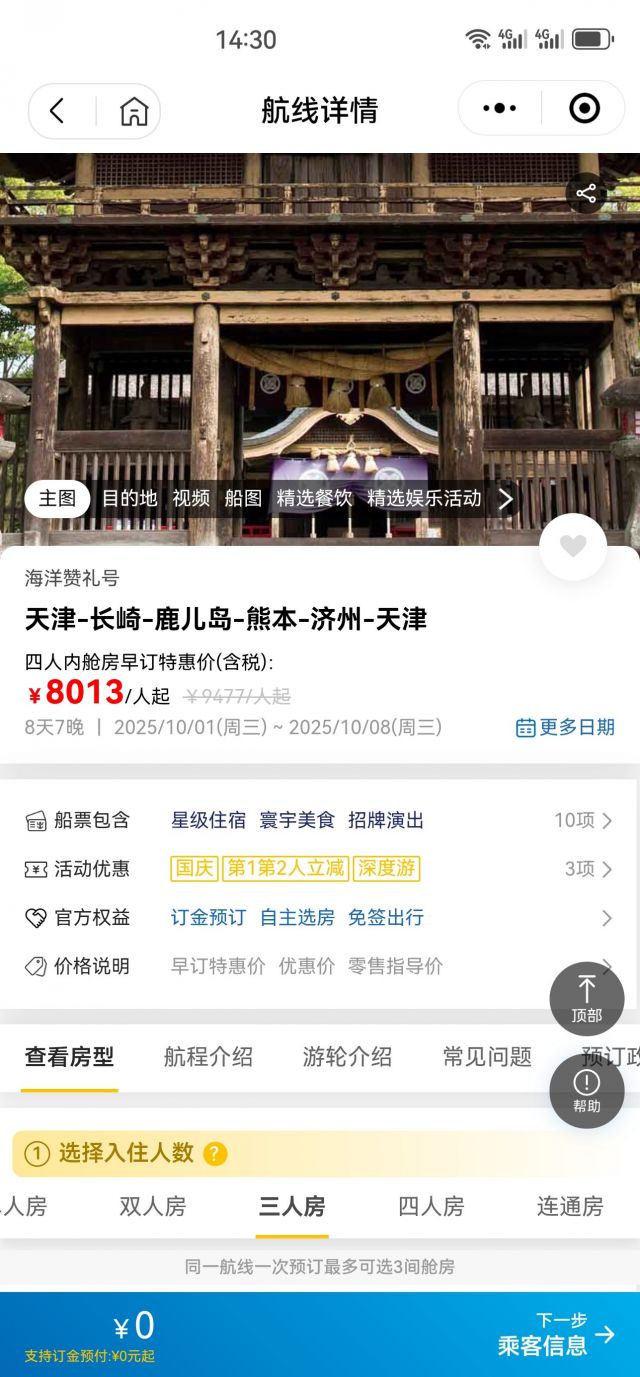Open 常见问题 tab

point(487,1057)
